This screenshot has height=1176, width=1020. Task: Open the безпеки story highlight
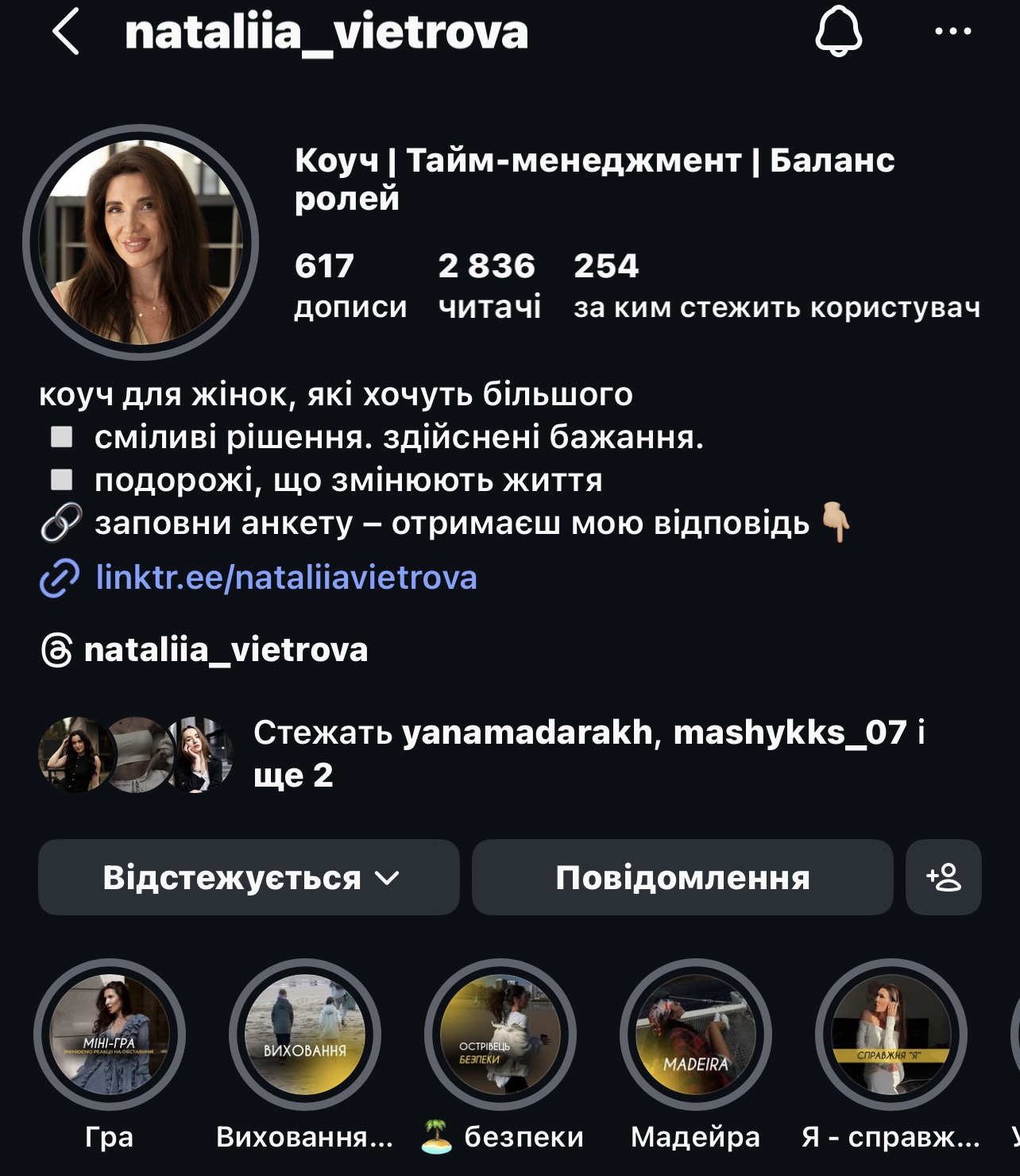point(500,1035)
